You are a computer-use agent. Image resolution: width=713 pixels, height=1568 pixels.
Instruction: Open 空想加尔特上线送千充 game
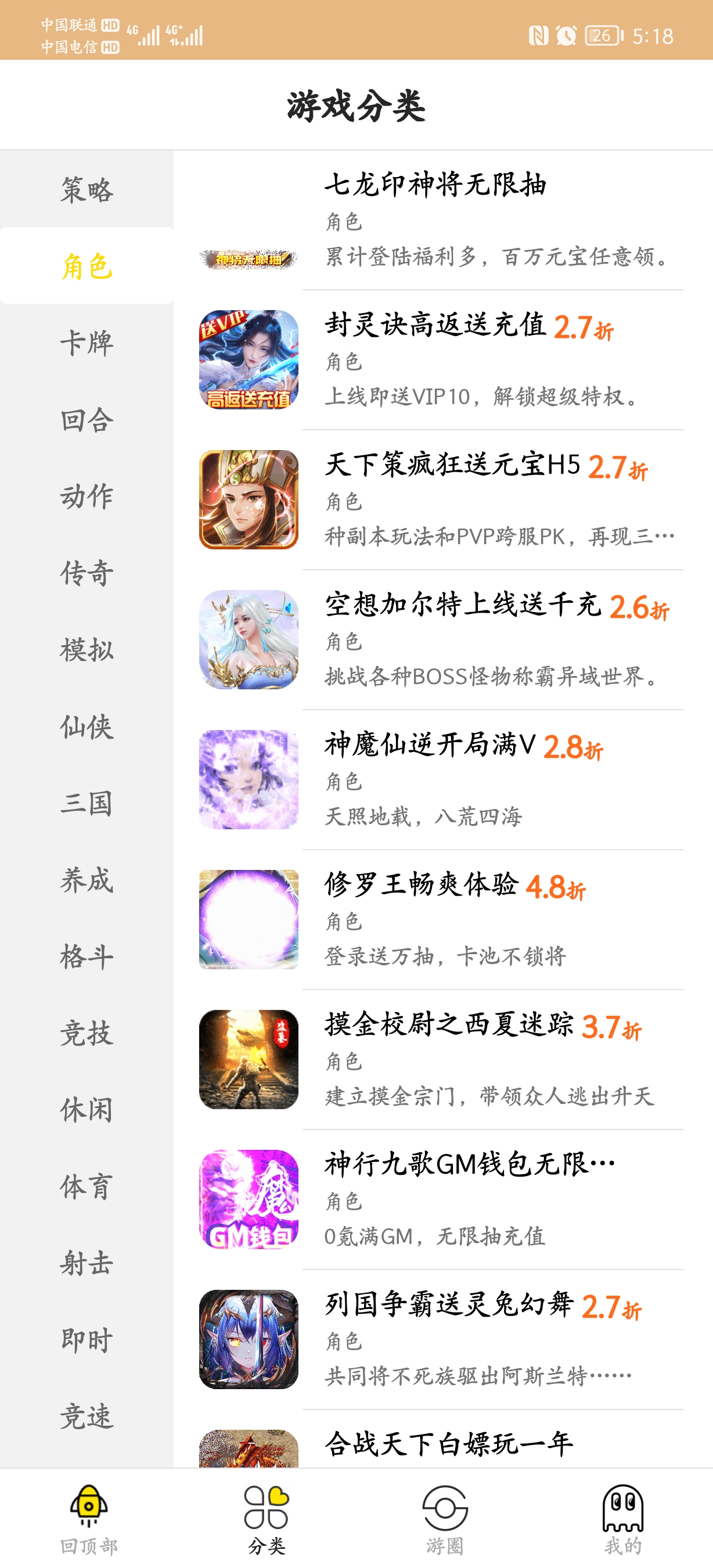(x=462, y=605)
